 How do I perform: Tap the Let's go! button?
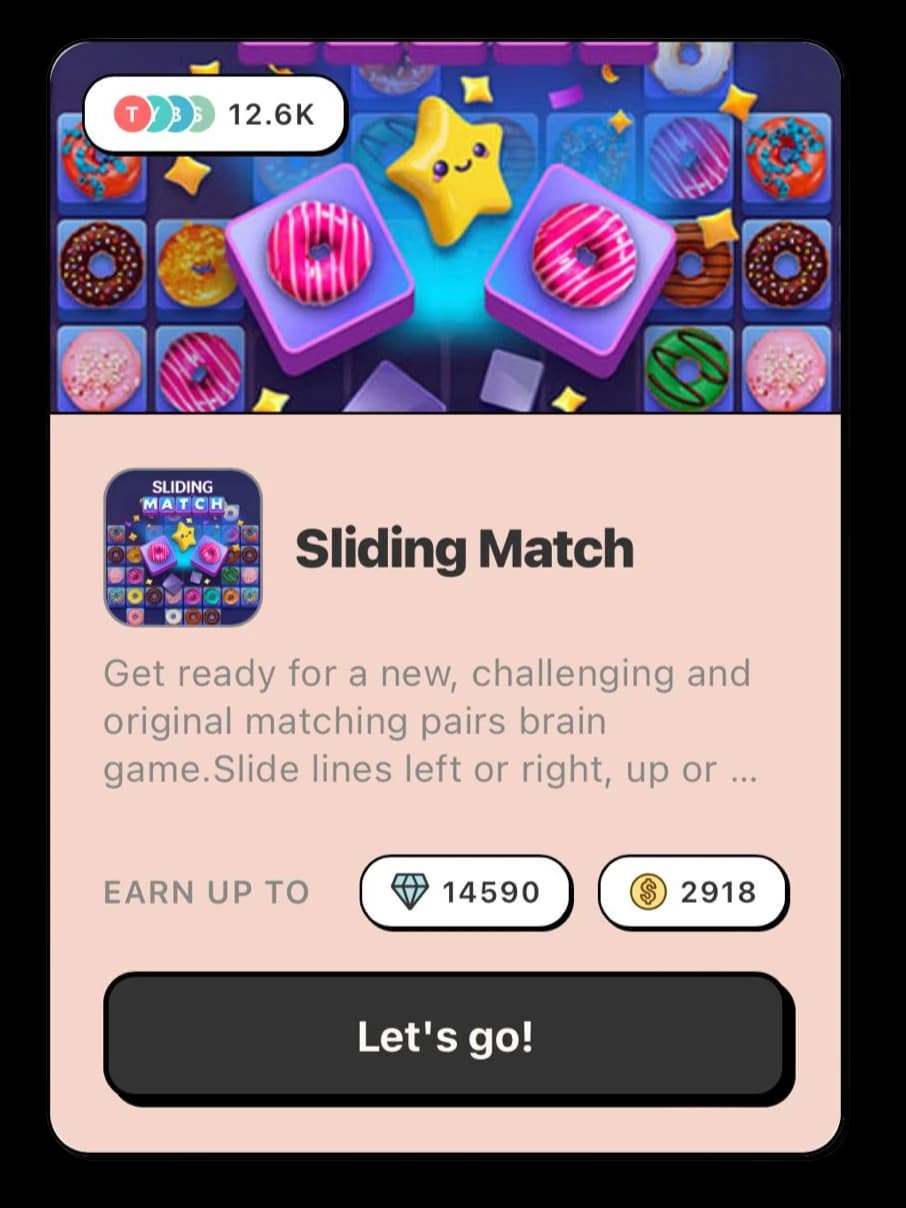pyautogui.click(x=445, y=1036)
